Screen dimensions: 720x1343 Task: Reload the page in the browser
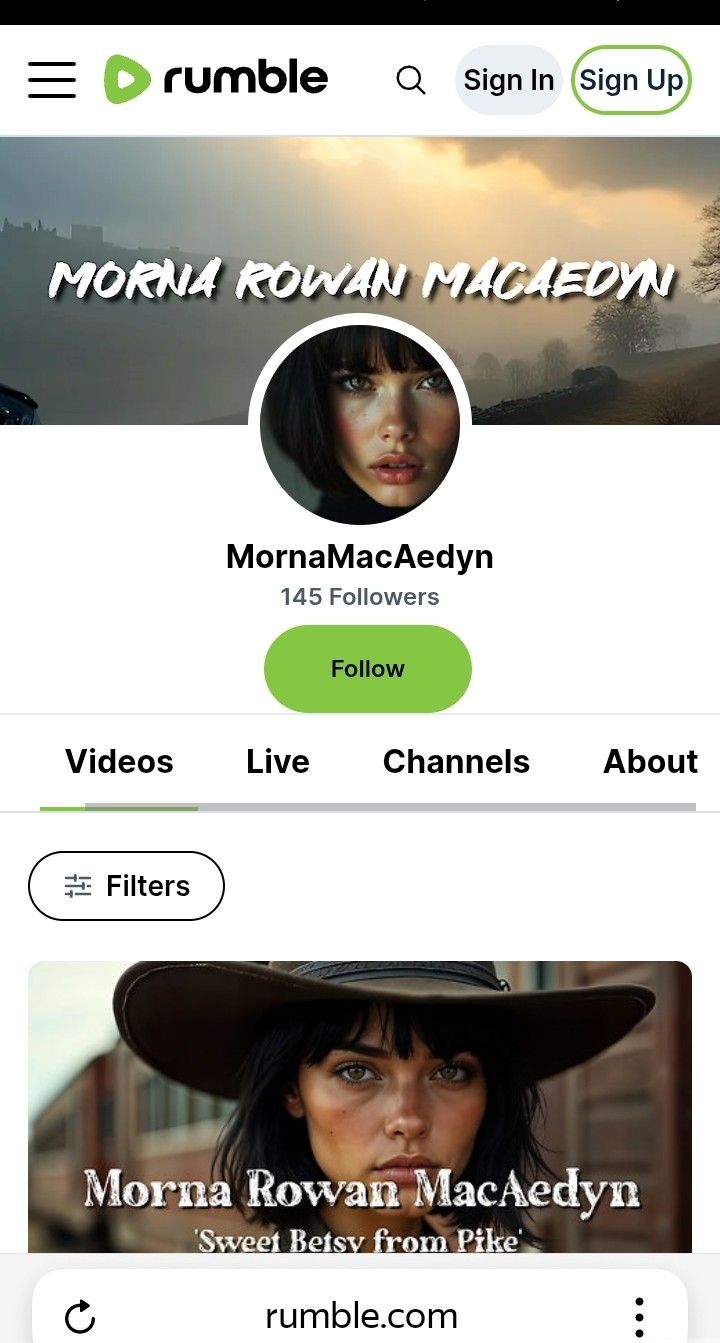click(80, 1316)
